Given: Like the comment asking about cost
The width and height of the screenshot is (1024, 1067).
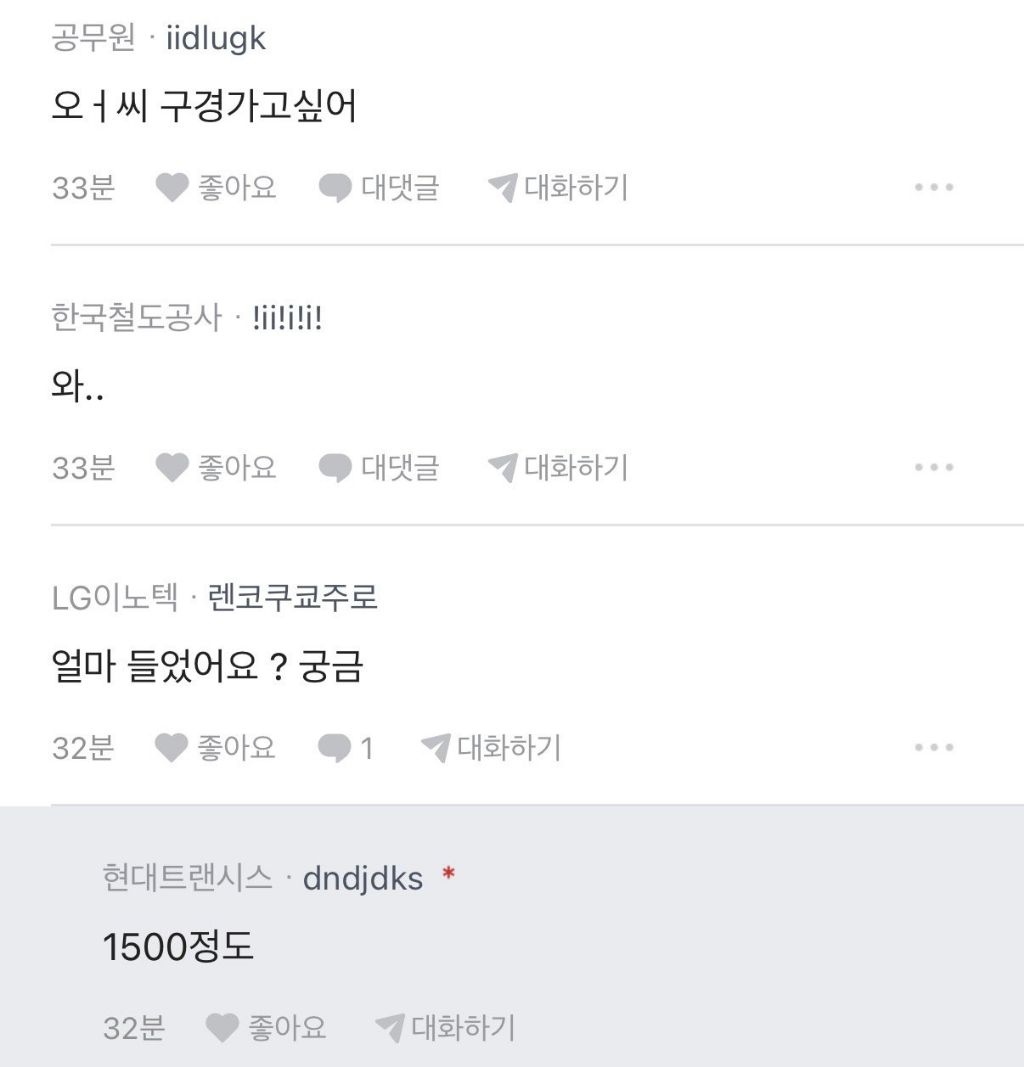Looking at the screenshot, I should point(172,747).
